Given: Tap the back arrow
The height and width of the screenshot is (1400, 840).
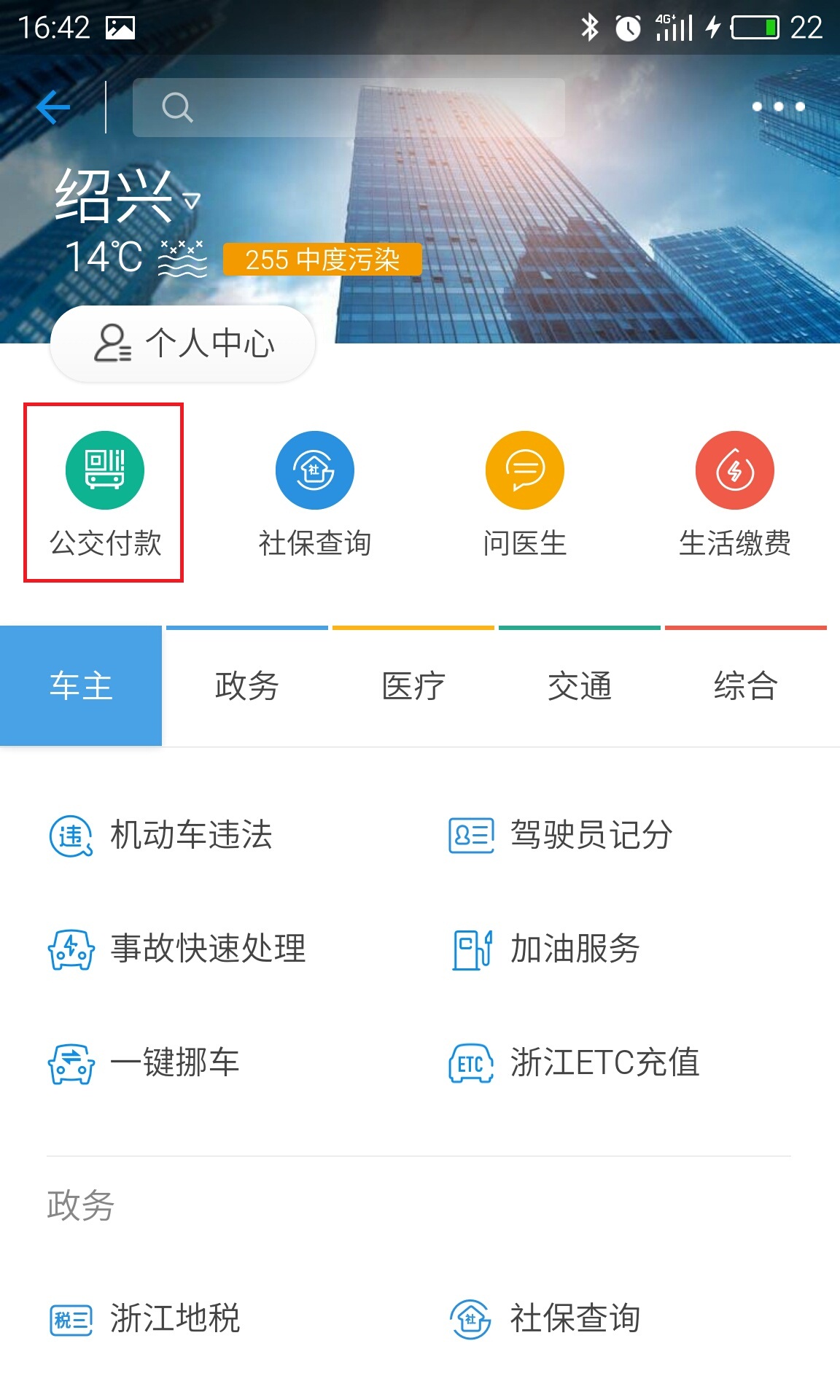Looking at the screenshot, I should (x=53, y=108).
